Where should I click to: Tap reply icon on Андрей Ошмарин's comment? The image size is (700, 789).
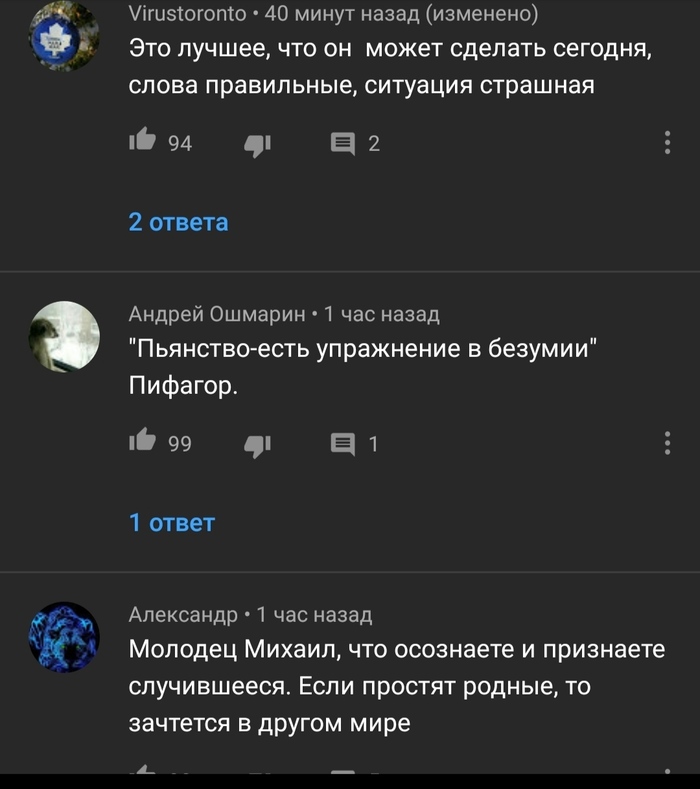coord(343,444)
